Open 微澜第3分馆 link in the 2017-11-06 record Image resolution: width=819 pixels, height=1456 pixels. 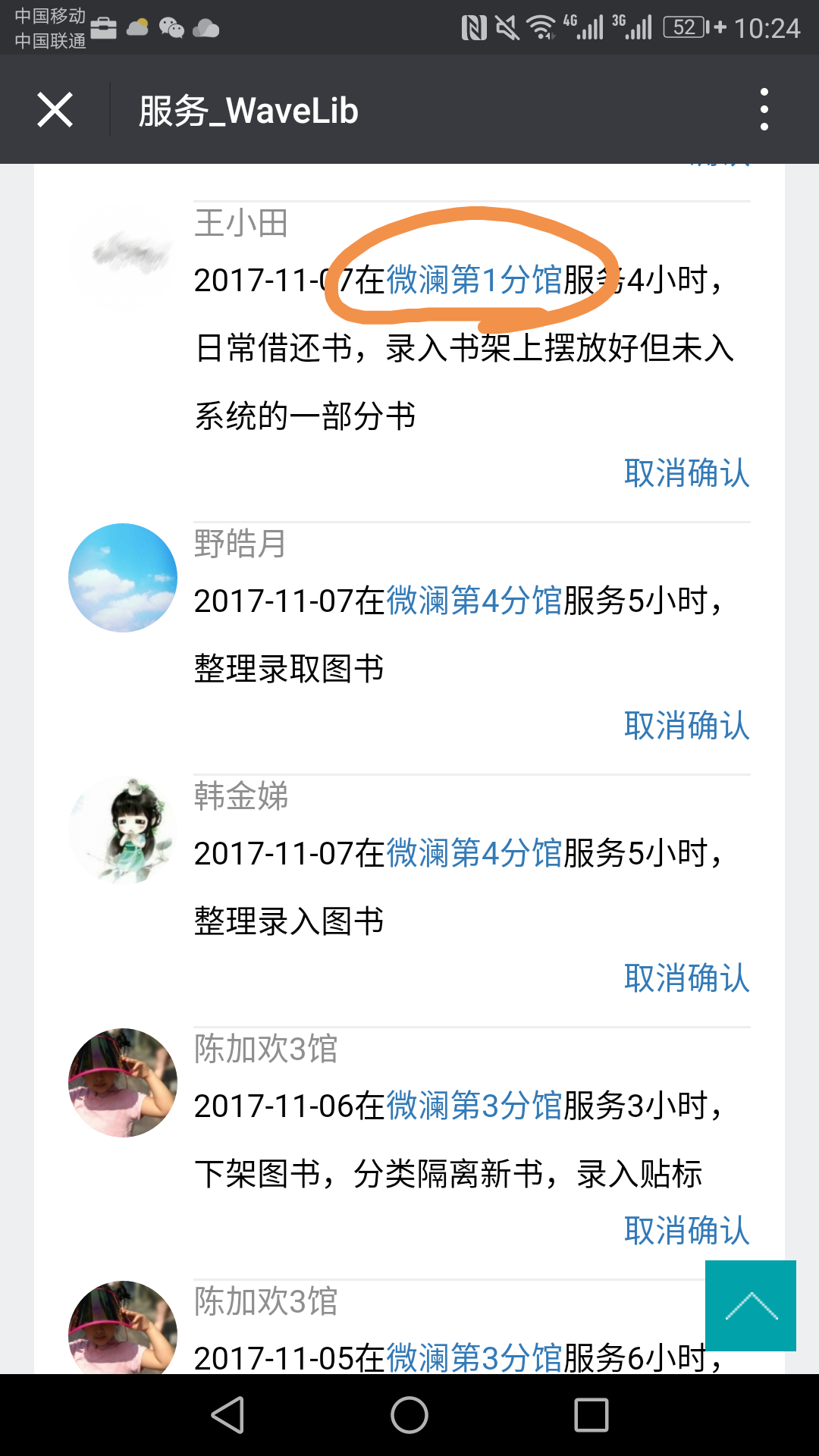pos(474,1106)
